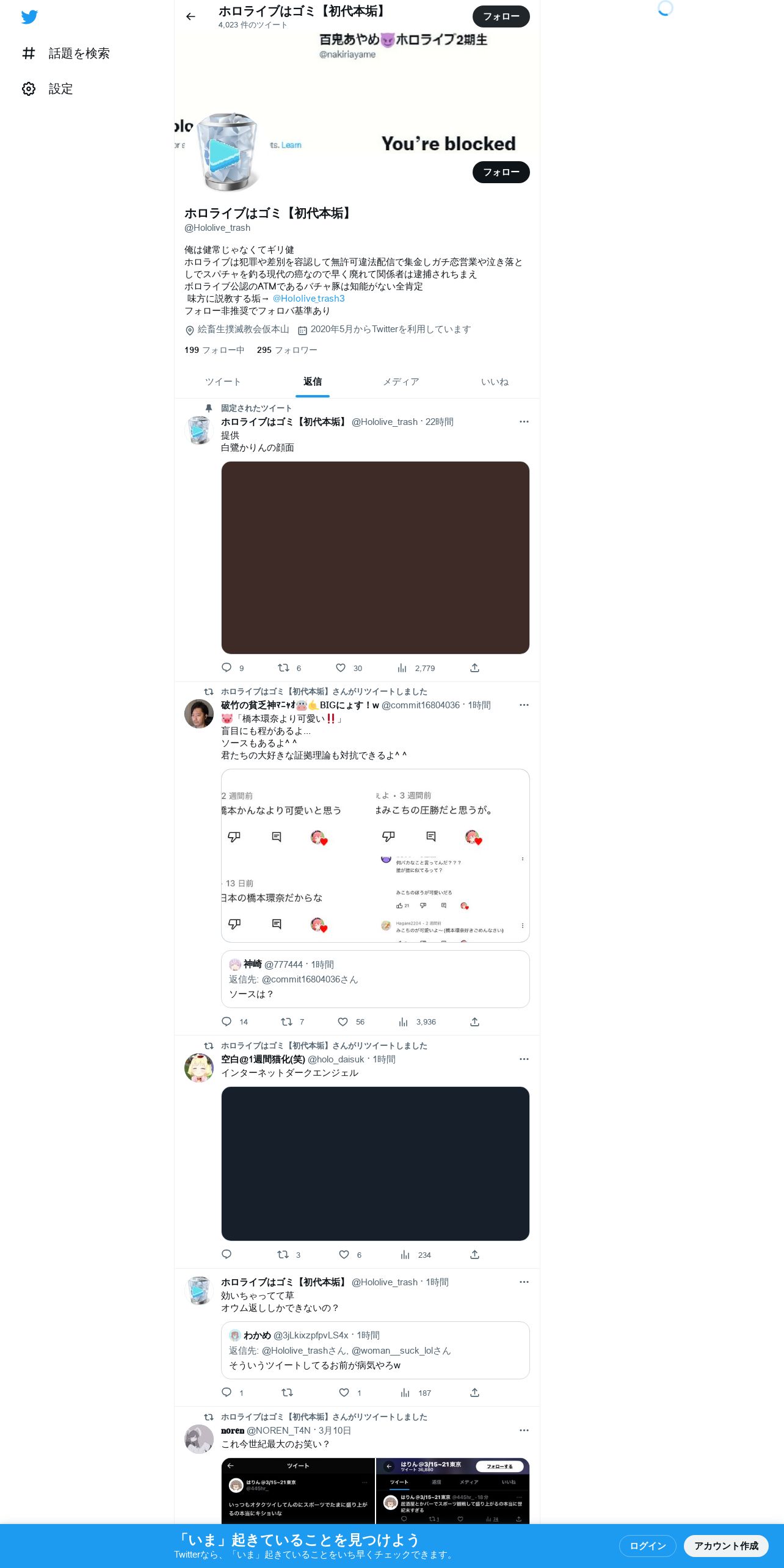Open overflow menu on noren's tweet
Screen dimensions: 784x1568
click(524, 1431)
